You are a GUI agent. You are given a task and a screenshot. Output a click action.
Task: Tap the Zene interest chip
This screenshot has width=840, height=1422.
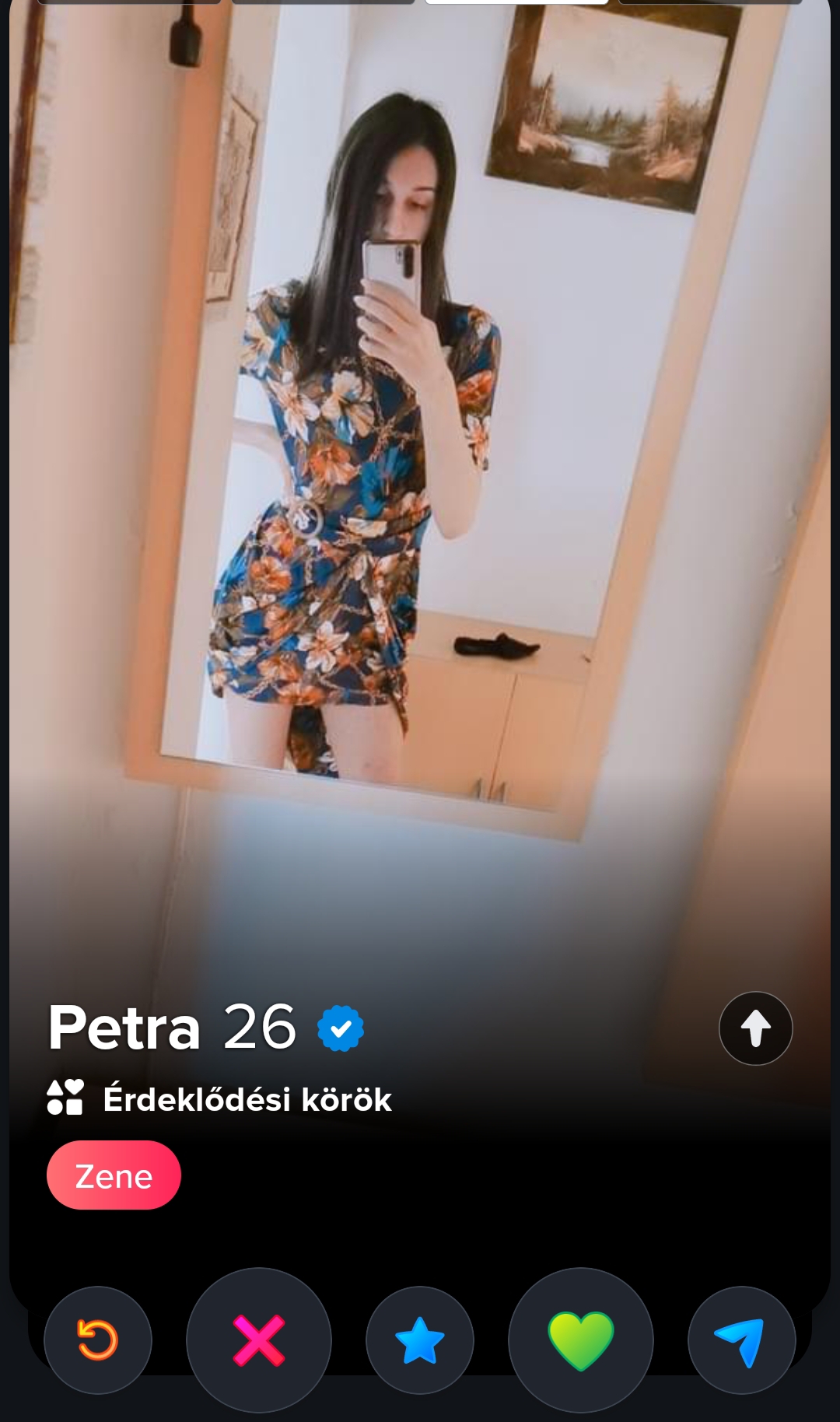[114, 1175]
